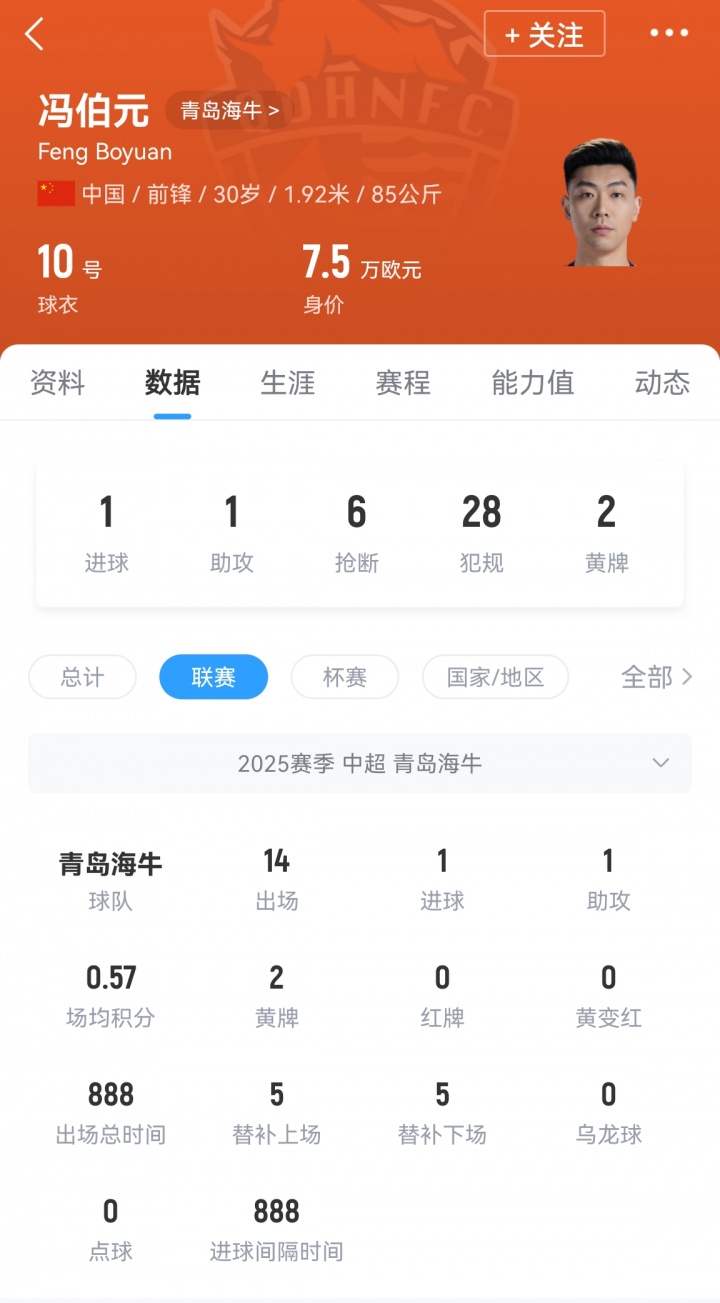This screenshot has width=720, height=1303.
Task: Follow the player with 关注 button
Action: click(544, 35)
